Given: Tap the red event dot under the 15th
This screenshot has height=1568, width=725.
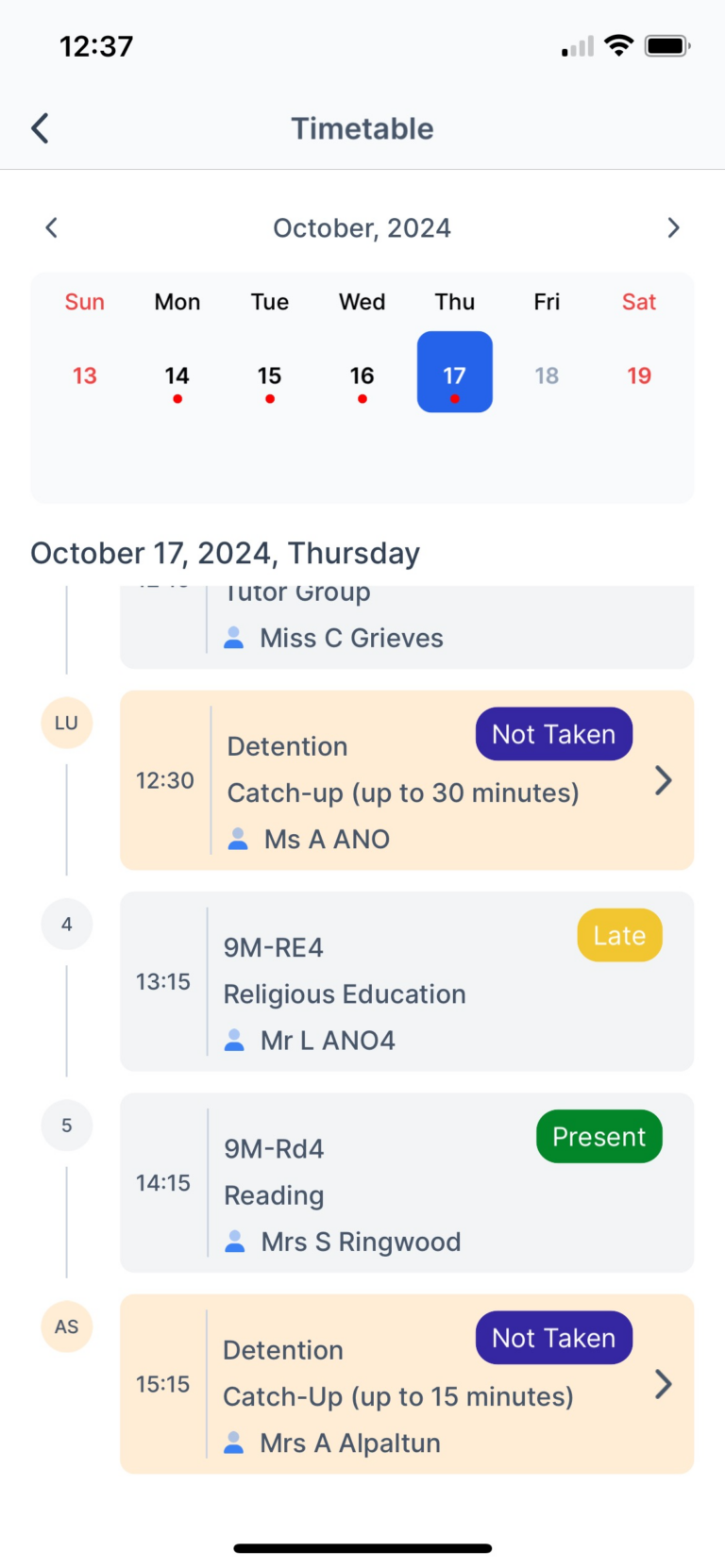Looking at the screenshot, I should point(269,399).
